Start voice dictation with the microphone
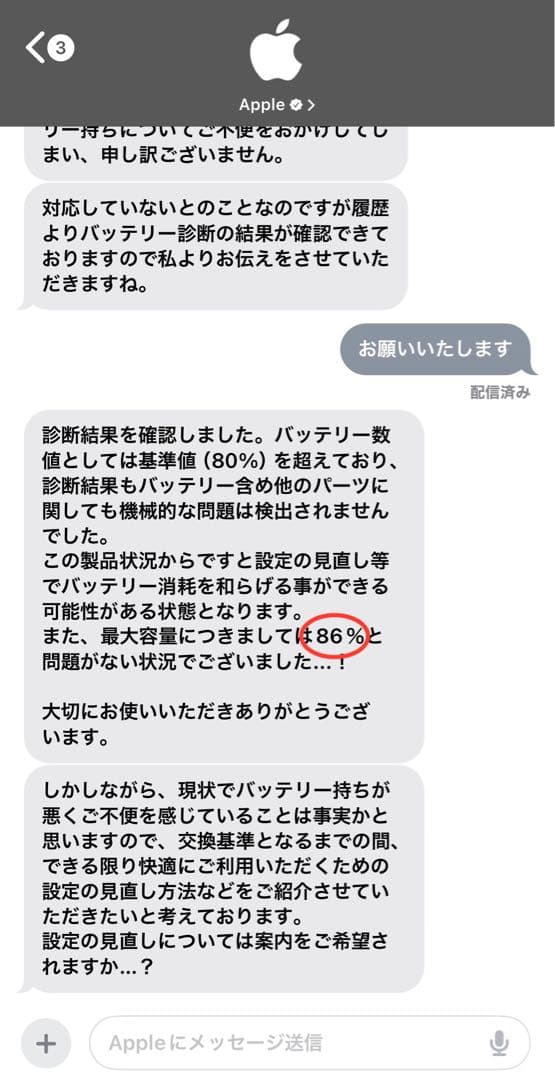Image resolution: width=555 pixels, height=1080 pixels. pos(499,1043)
